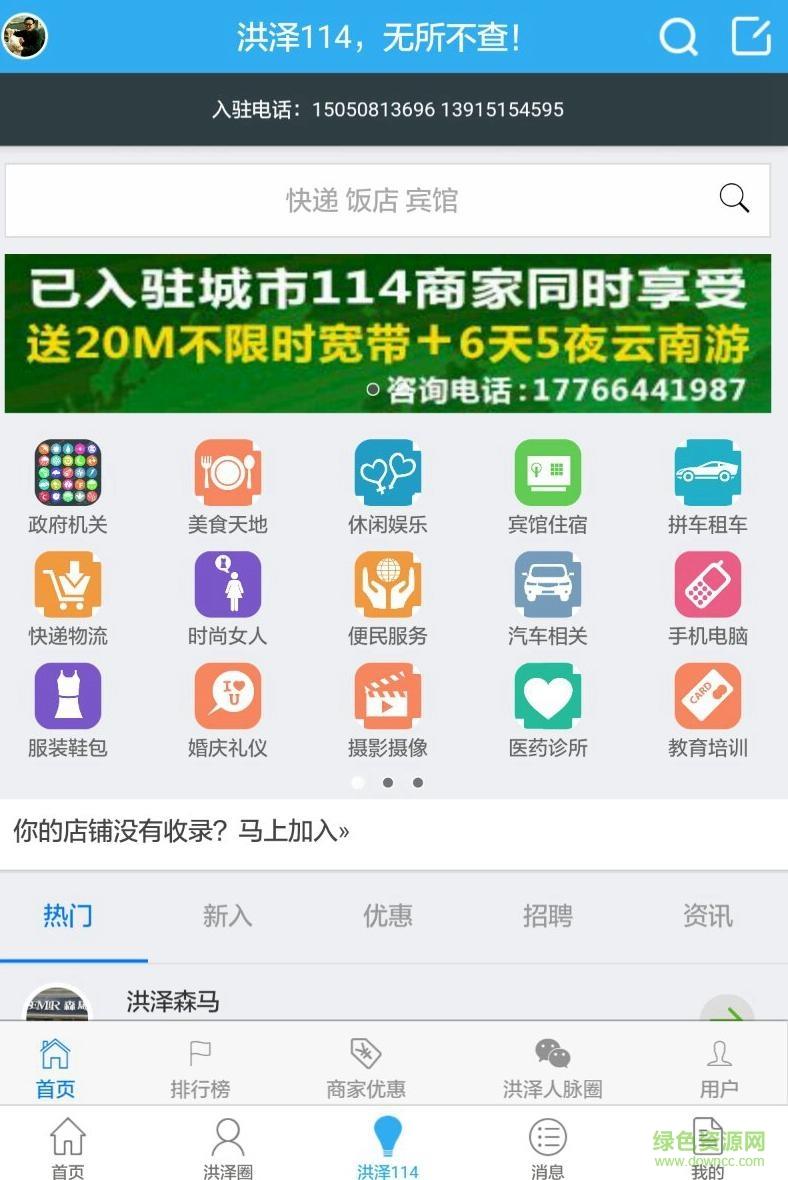
Task: Open the 医药诊所 category
Action: click(548, 711)
